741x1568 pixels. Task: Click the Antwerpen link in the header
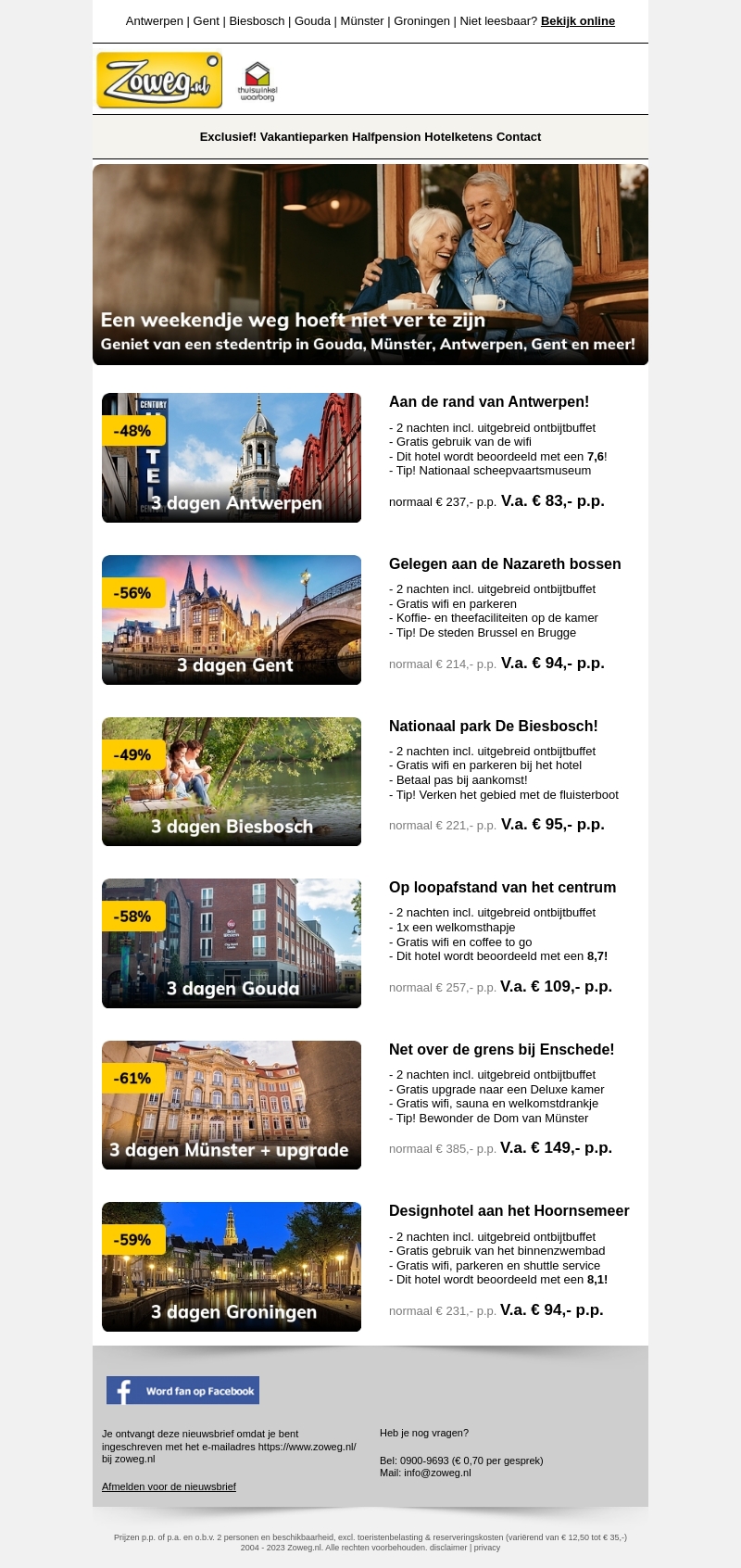[154, 20]
